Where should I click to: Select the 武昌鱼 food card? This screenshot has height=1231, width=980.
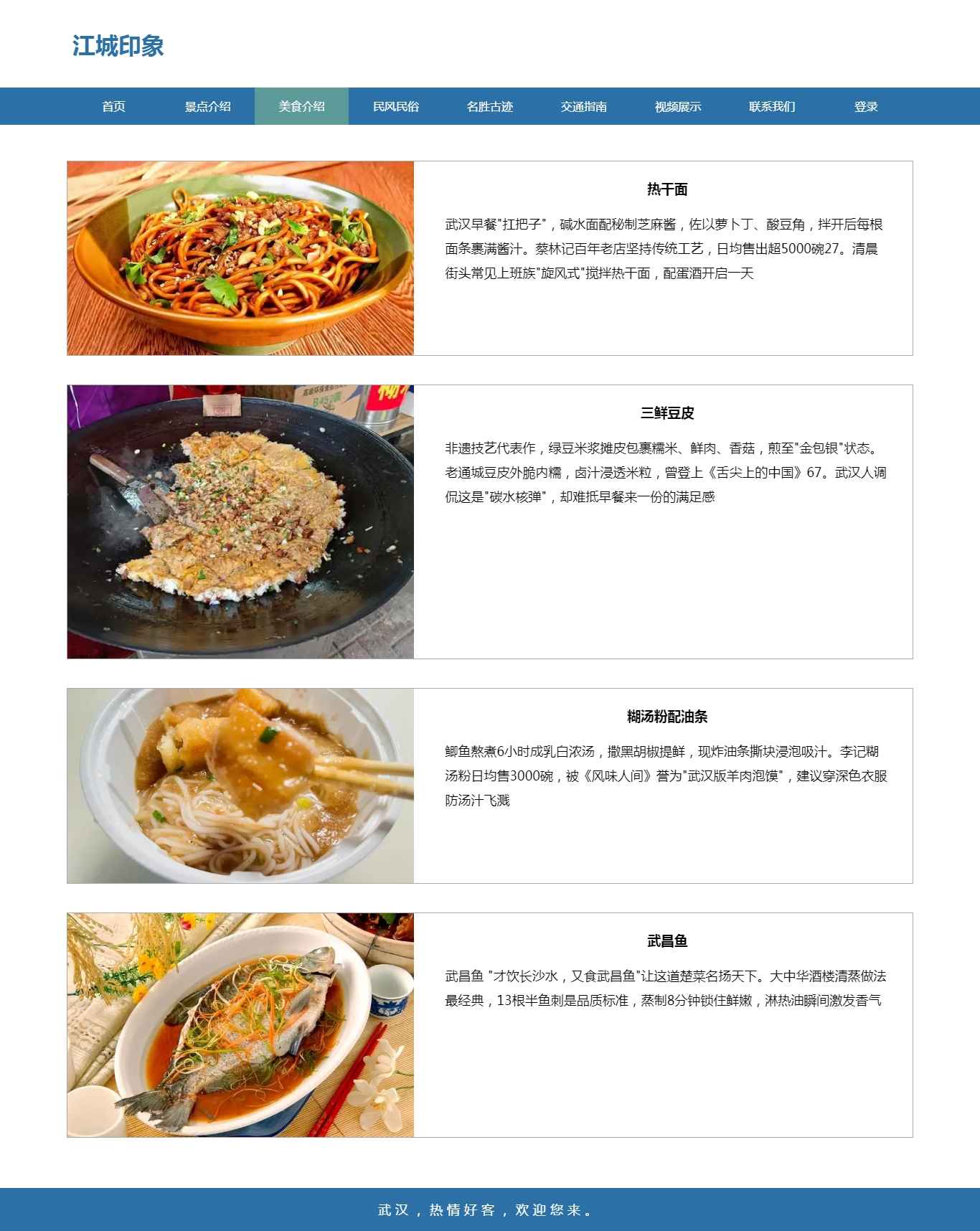click(x=666, y=941)
